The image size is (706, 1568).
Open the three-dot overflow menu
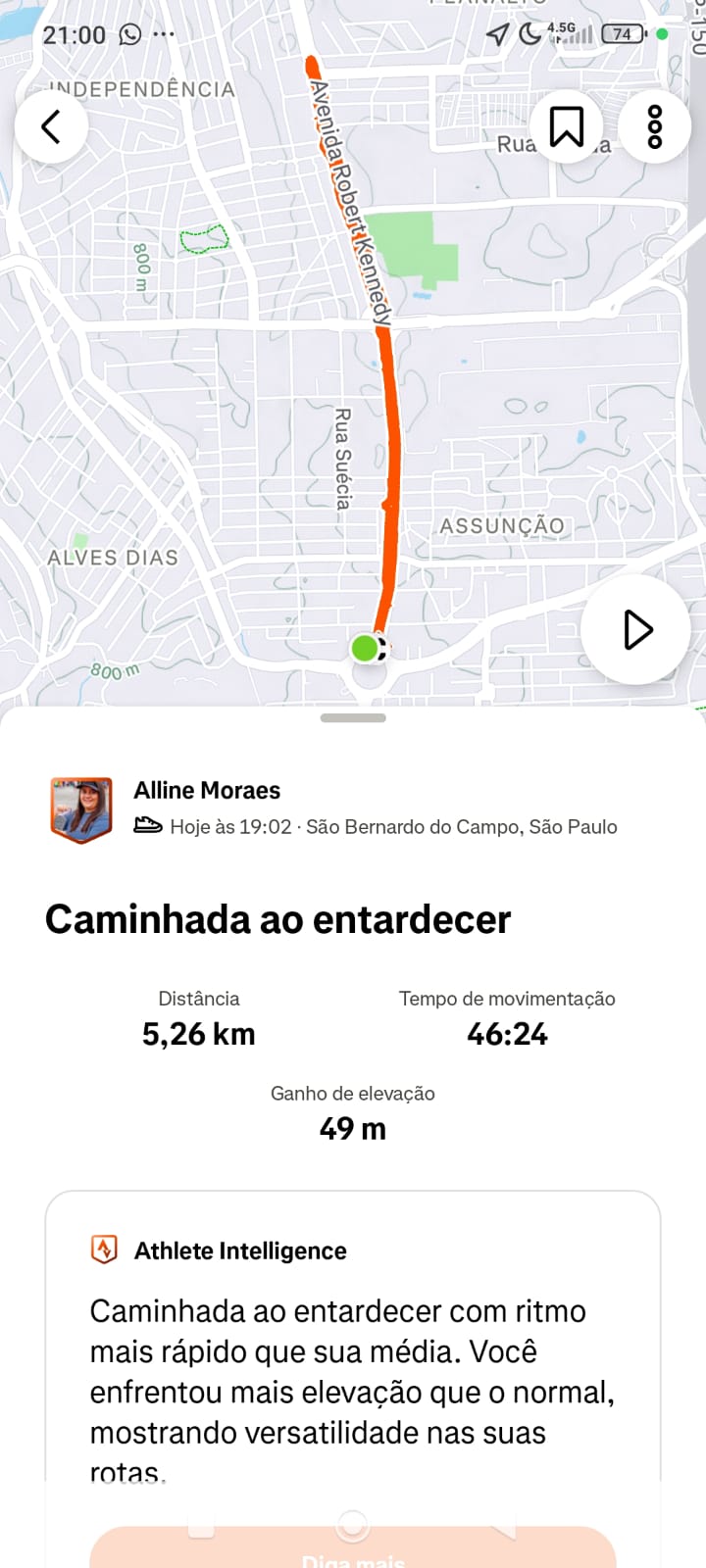click(x=654, y=126)
